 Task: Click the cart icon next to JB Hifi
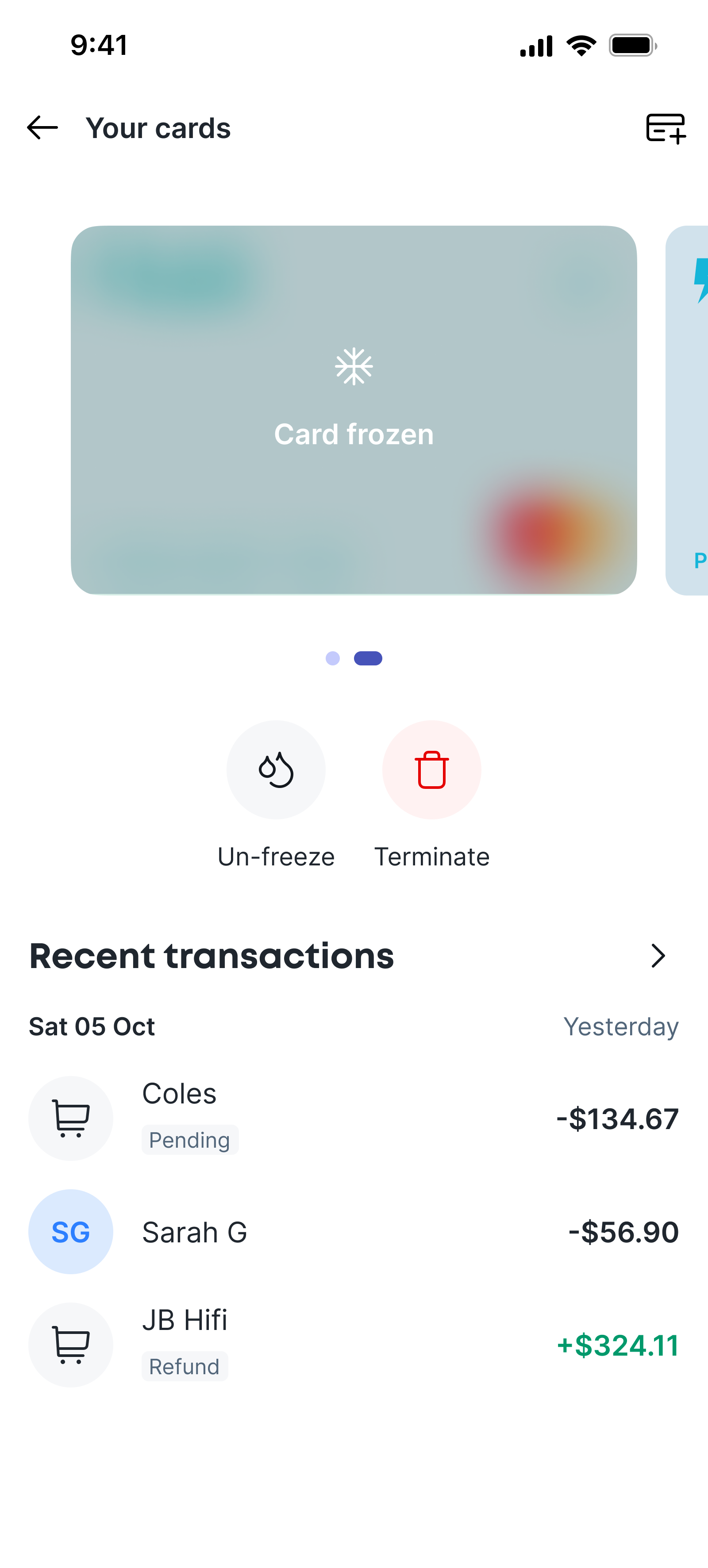point(71,1345)
